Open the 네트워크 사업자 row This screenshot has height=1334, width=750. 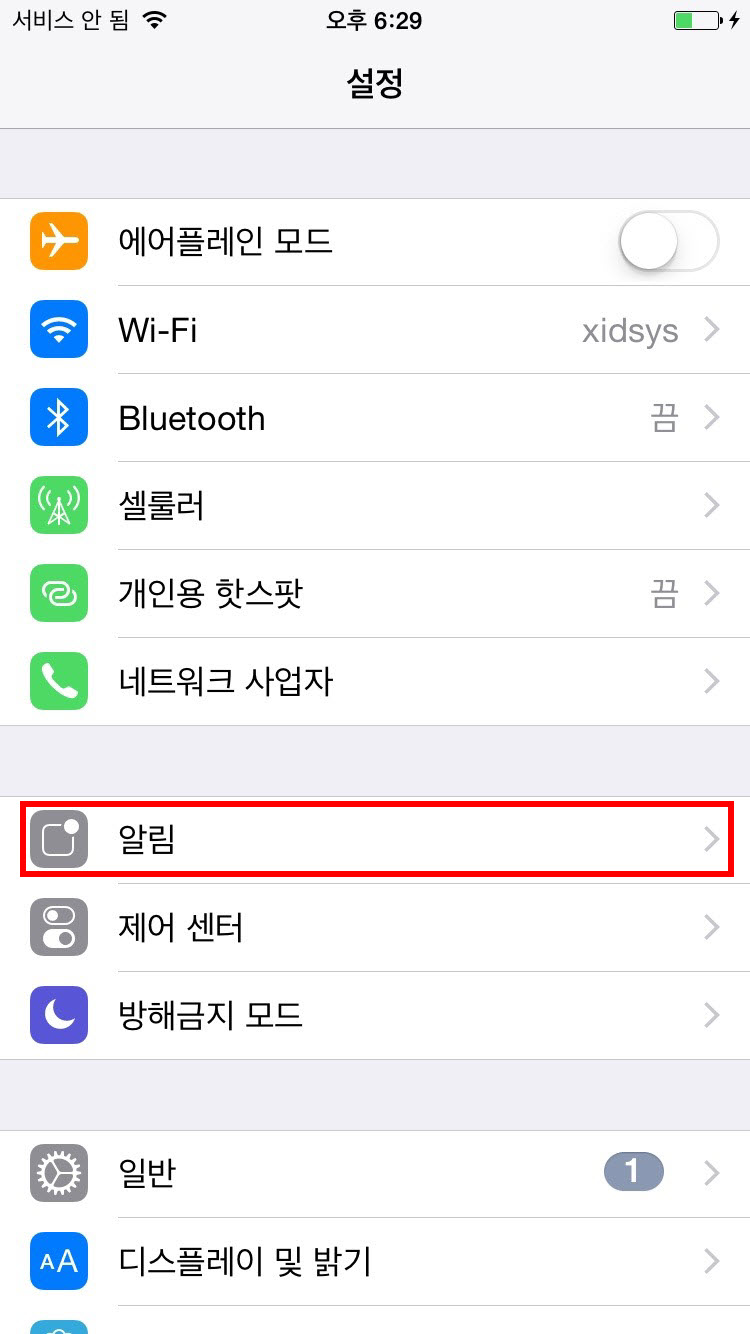pos(375,682)
